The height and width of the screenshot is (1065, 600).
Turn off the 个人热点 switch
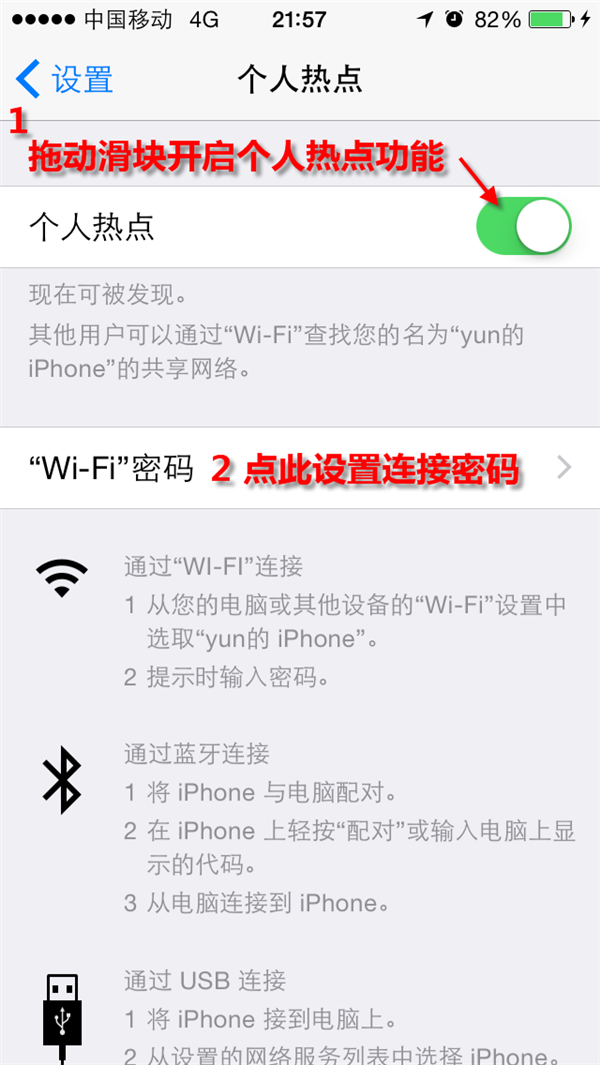pyautogui.click(x=525, y=227)
